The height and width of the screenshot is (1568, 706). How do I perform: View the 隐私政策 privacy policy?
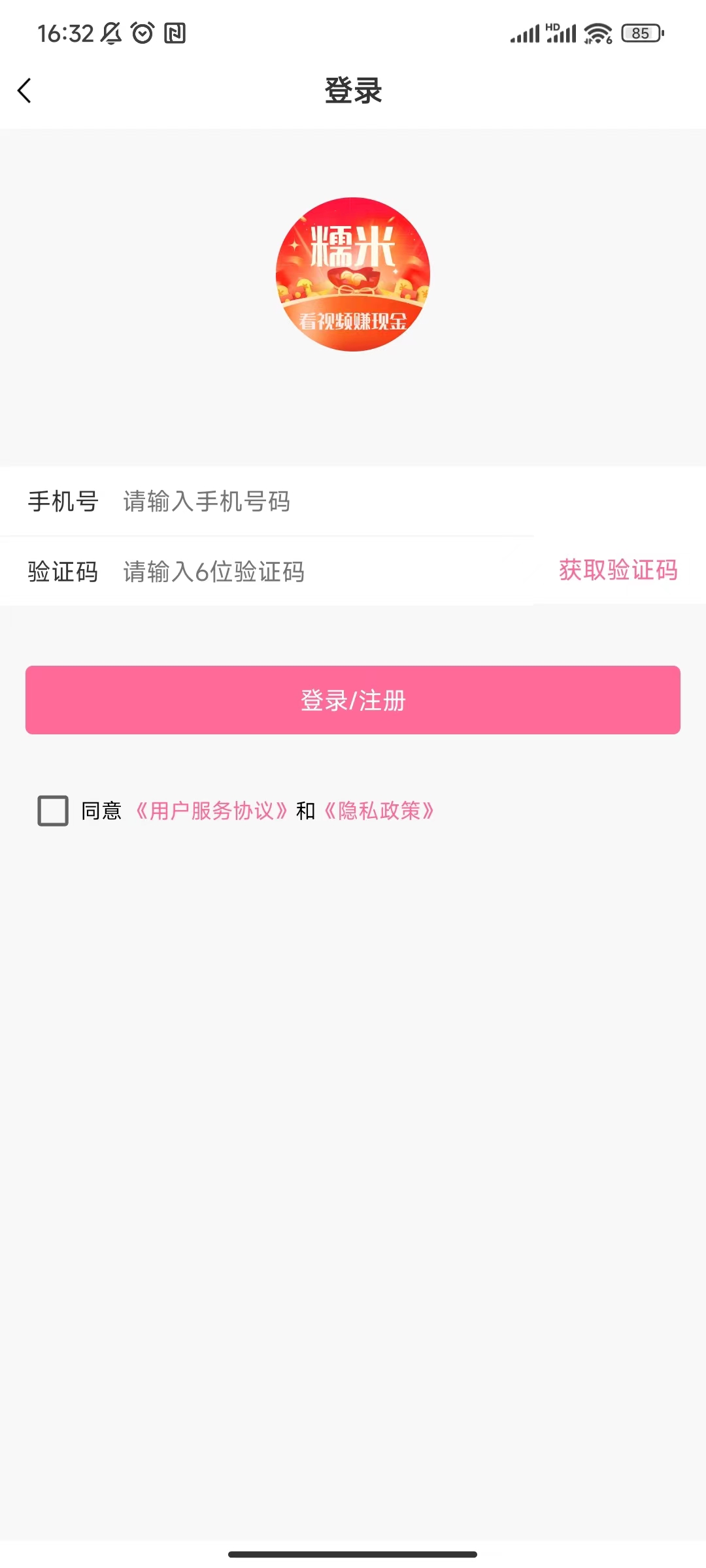(x=381, y=811)
